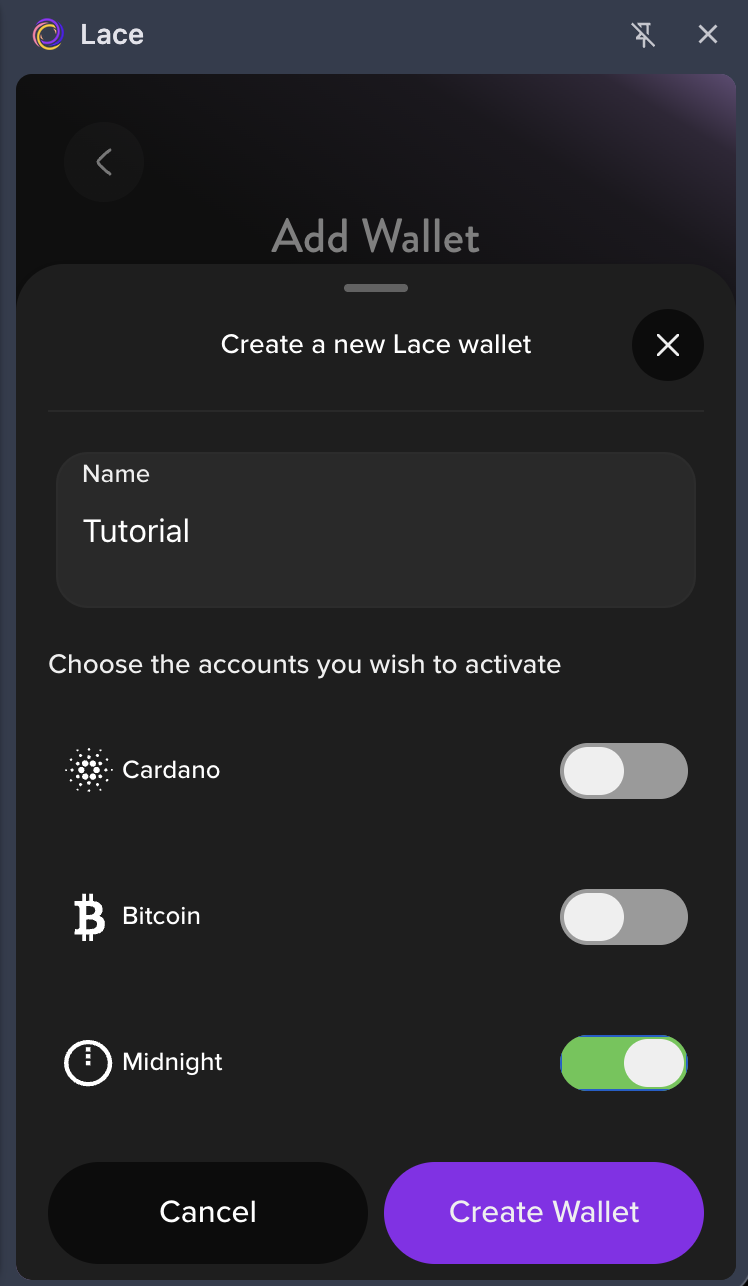748x1286 pixels.
Task: Turn on the Bitcoin account switch
Action: click(x=624, y=917)
